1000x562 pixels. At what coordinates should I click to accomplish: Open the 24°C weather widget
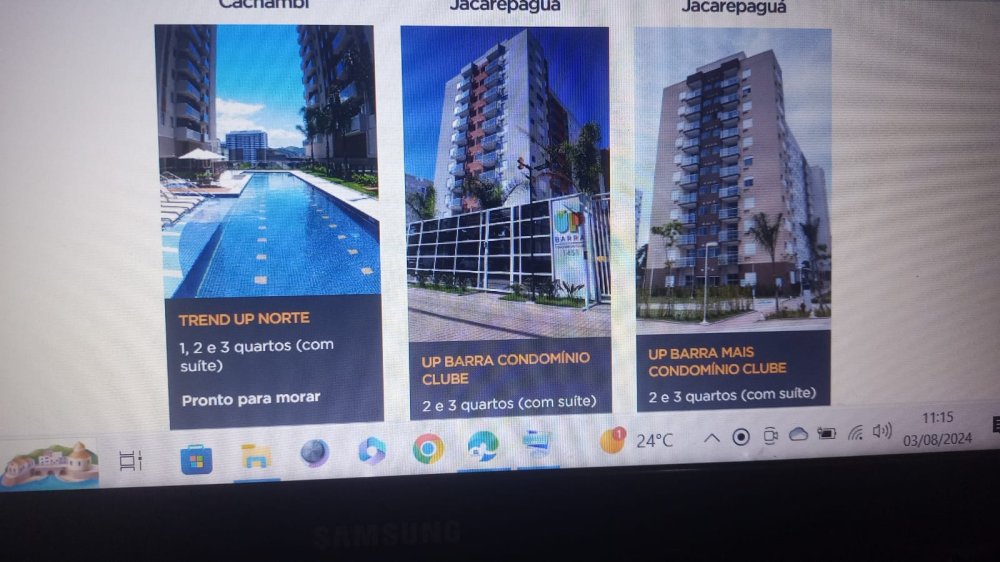pyautogui.click(x=637, y=441)
